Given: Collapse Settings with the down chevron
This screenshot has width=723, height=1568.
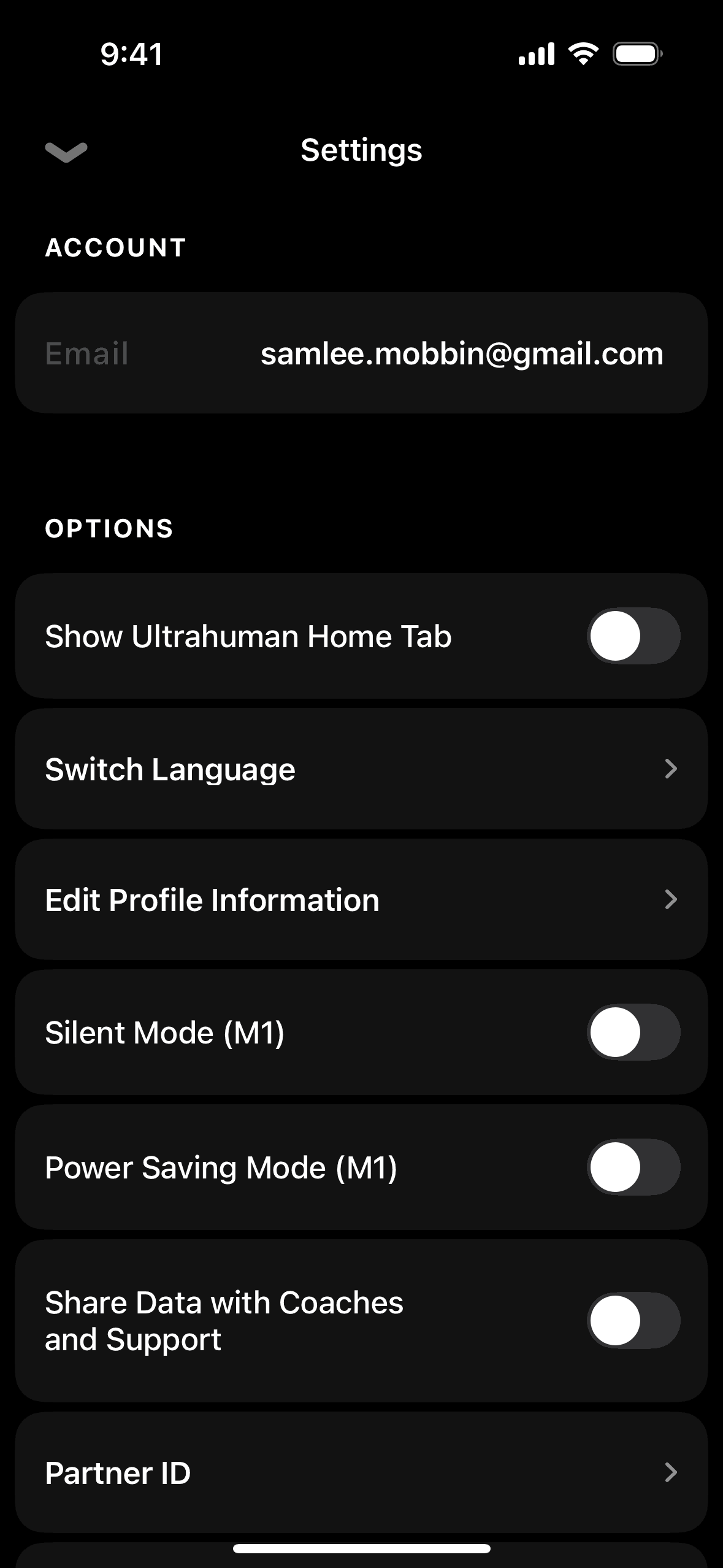Looking at the screenshot, I should point(66,152).
